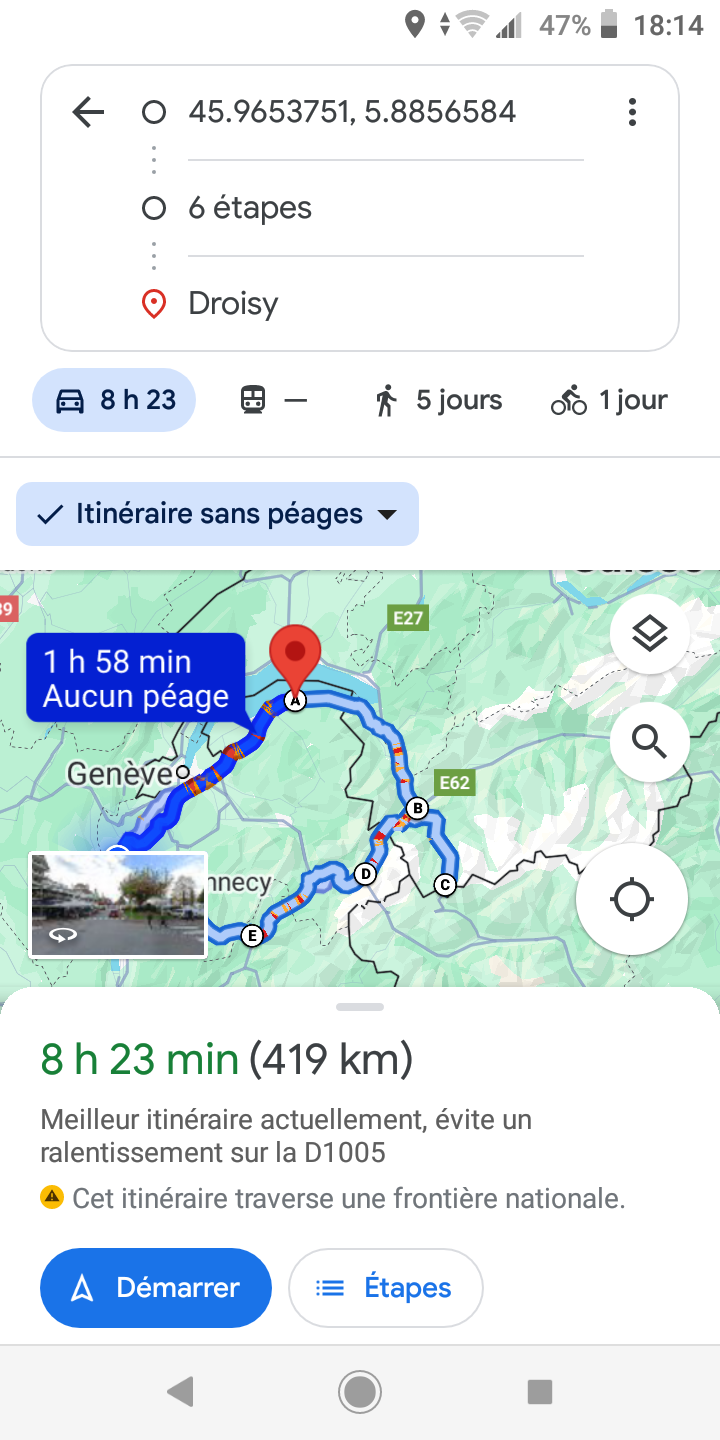The image size is (720, 1440).
Task: Tap the bottom sheet handle to expand
Action: click(360, 1007)
